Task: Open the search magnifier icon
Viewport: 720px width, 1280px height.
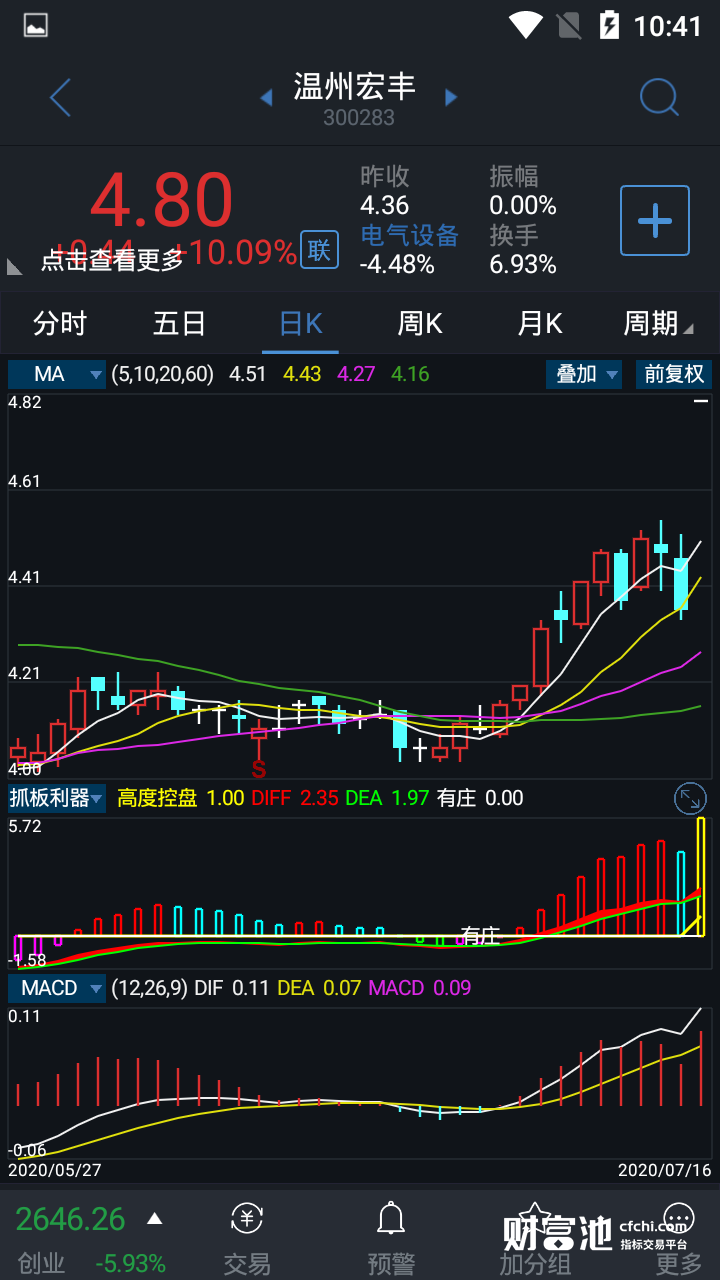Action: [x=658, y=98]
